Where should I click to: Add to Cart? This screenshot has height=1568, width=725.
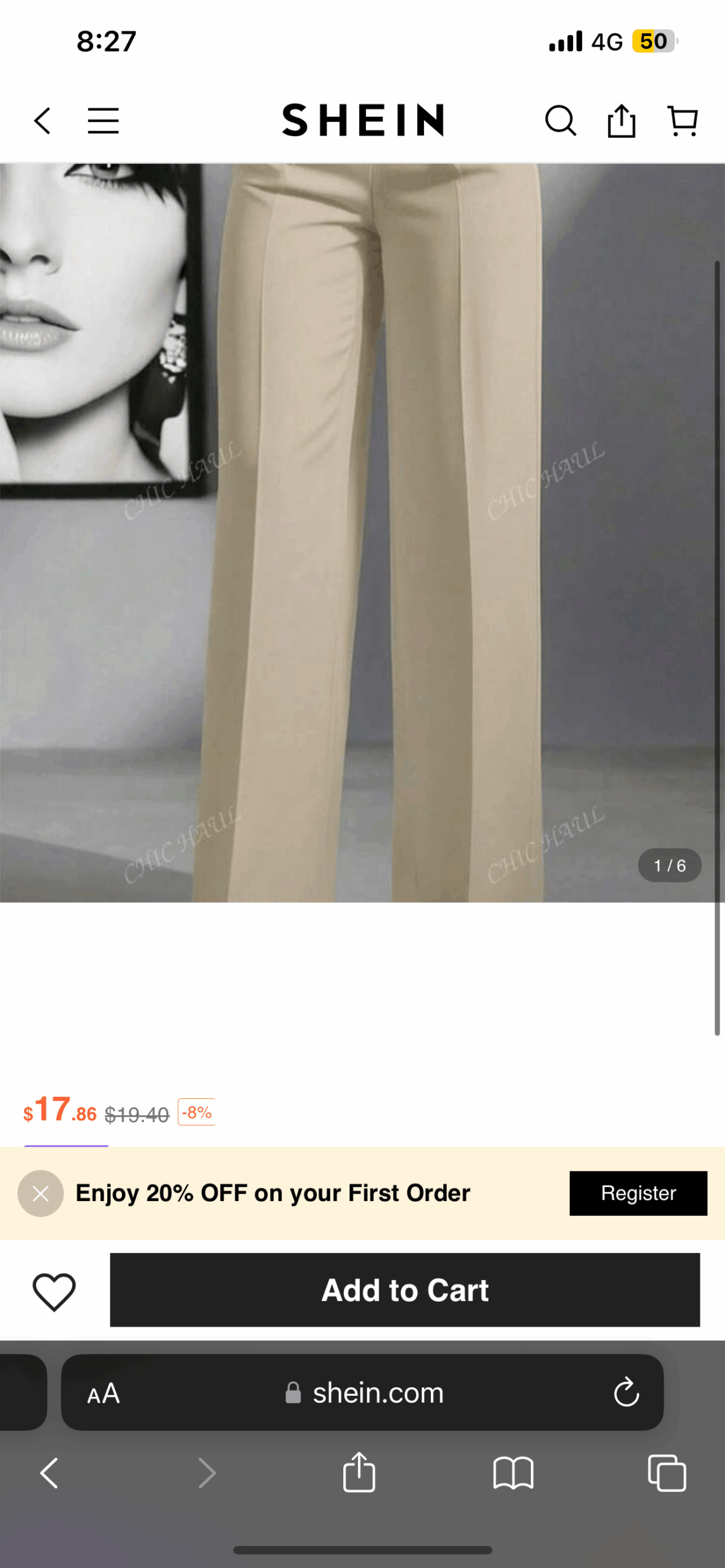[404, 1290]
